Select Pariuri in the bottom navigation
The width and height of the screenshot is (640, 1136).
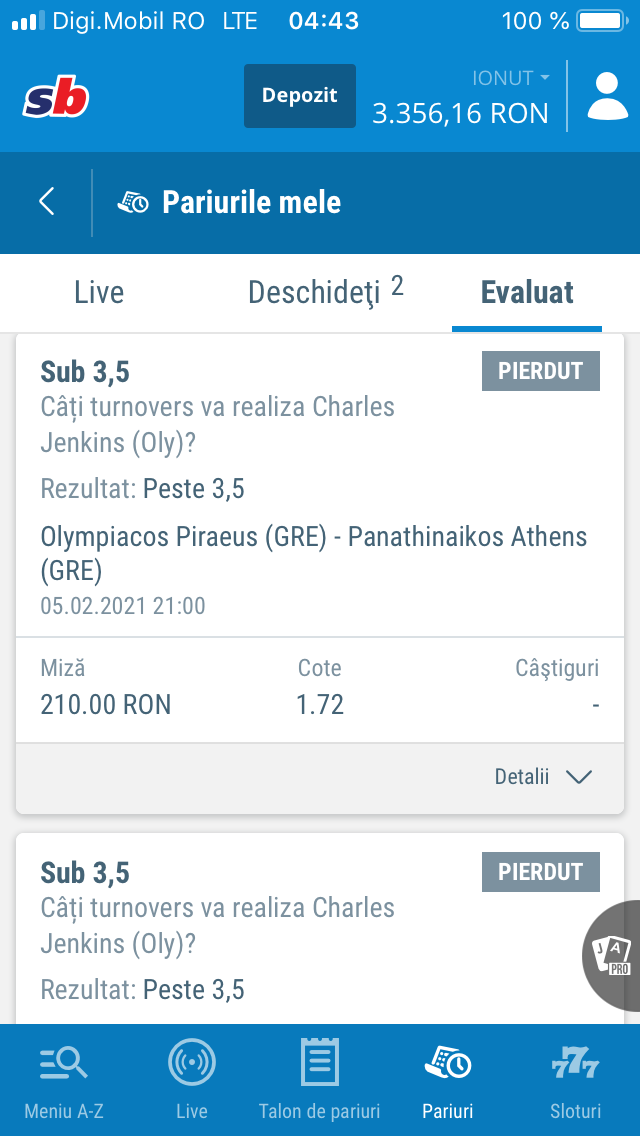447,1079
